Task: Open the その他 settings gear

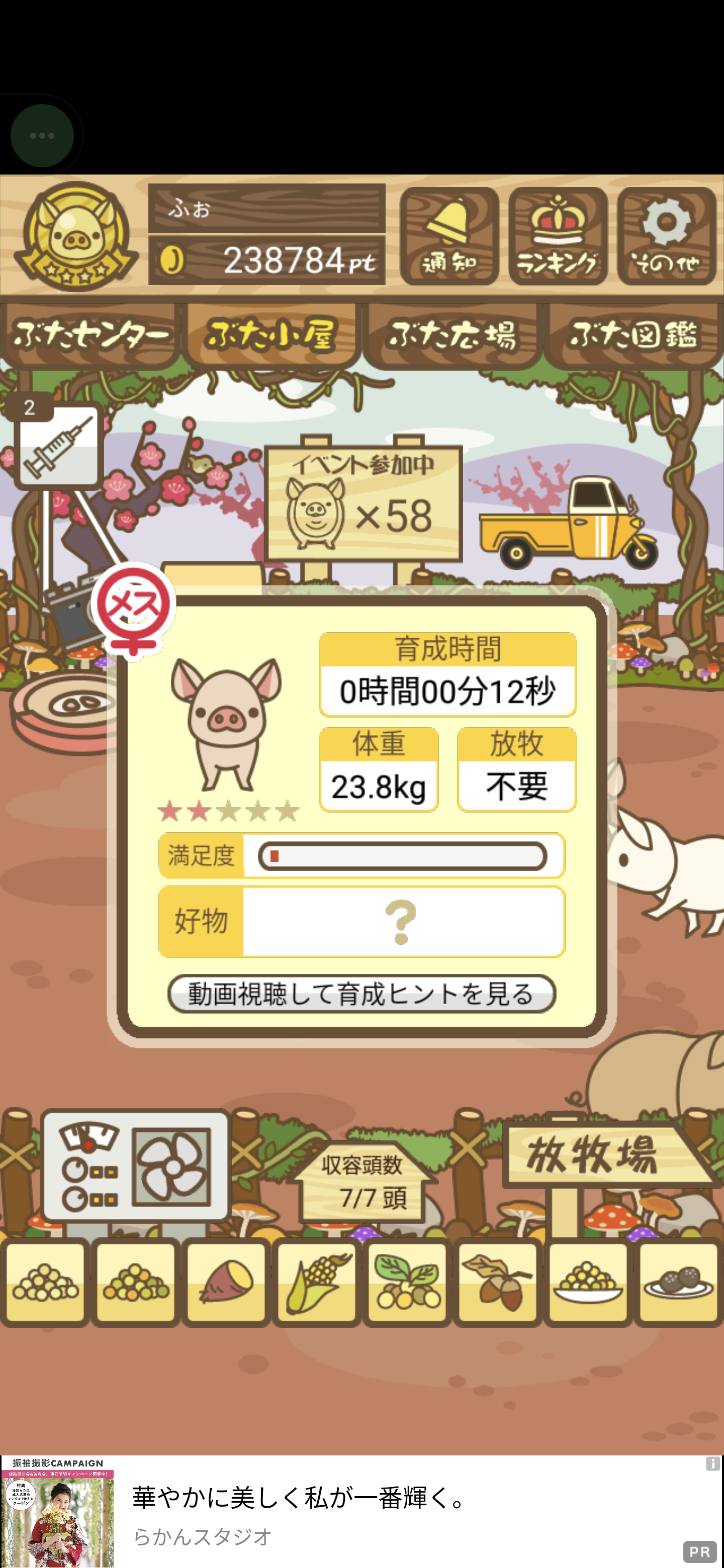Action: [x=666, y=236]
